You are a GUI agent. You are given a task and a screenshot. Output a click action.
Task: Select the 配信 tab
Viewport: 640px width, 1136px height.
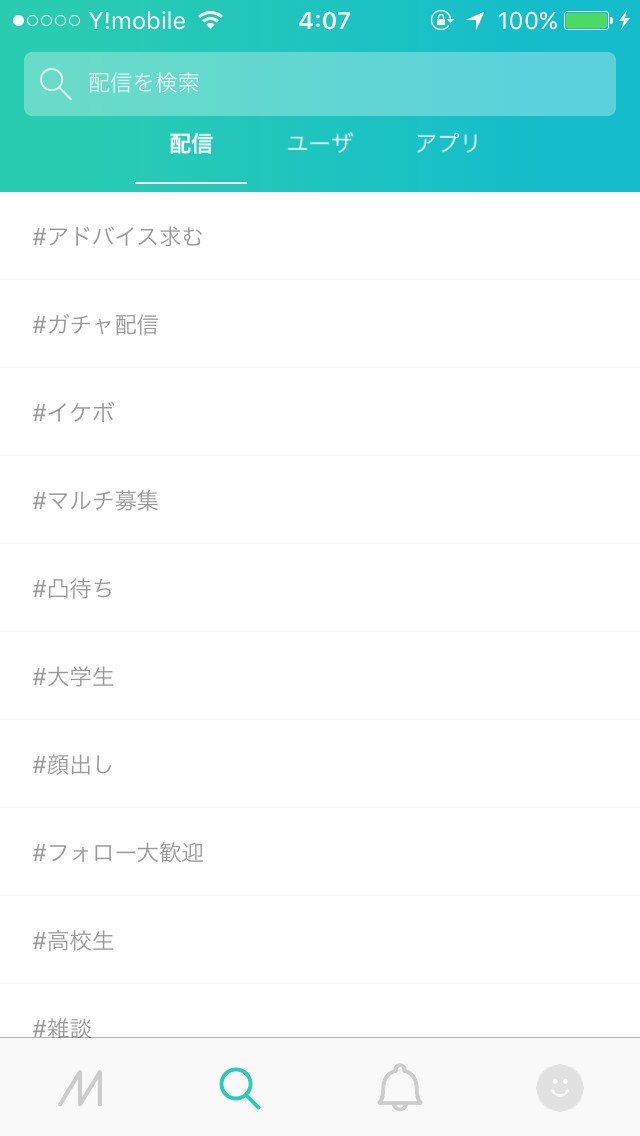(191, 143)
